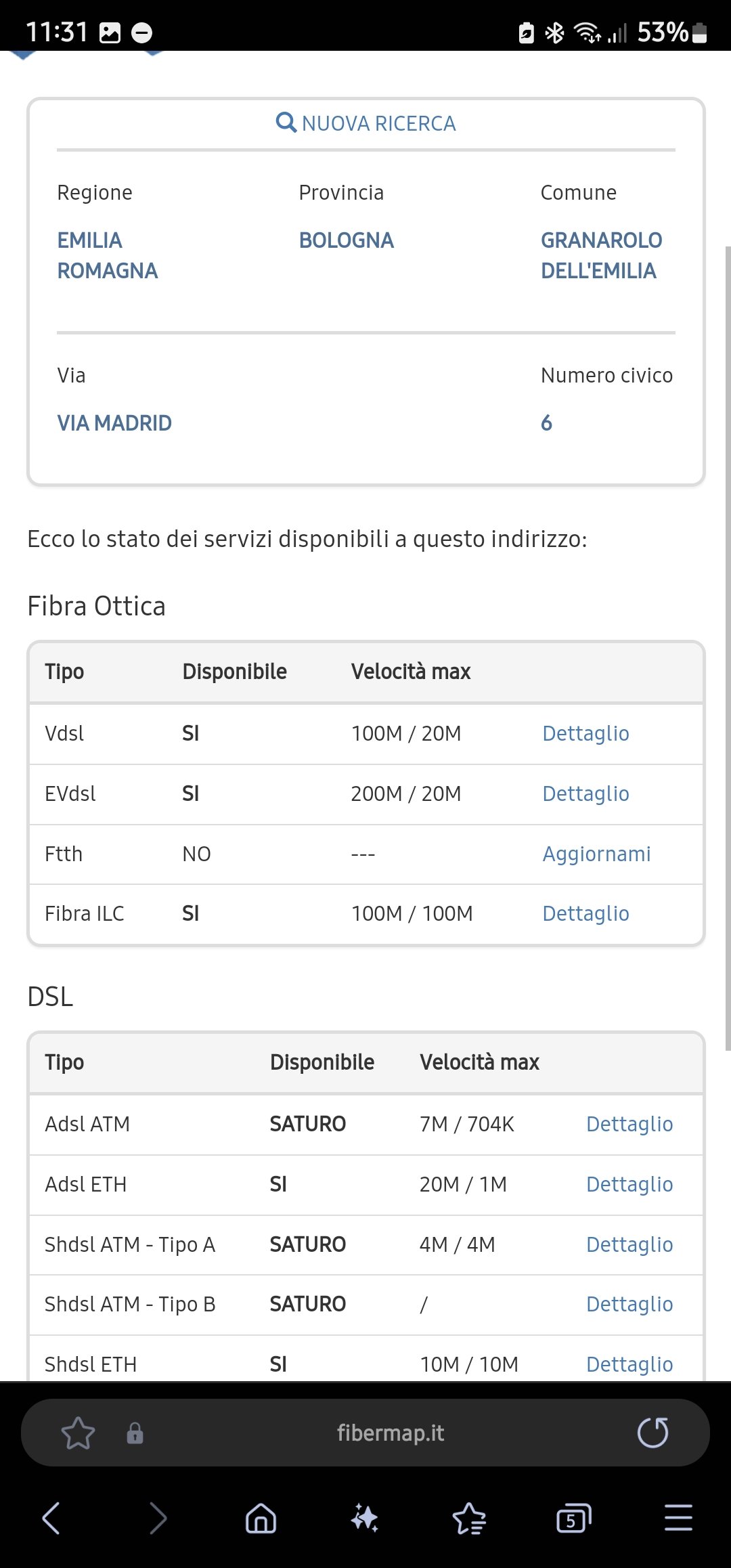
Task: Tap the fibermap.it address bar
Action: coord(391,1433)
